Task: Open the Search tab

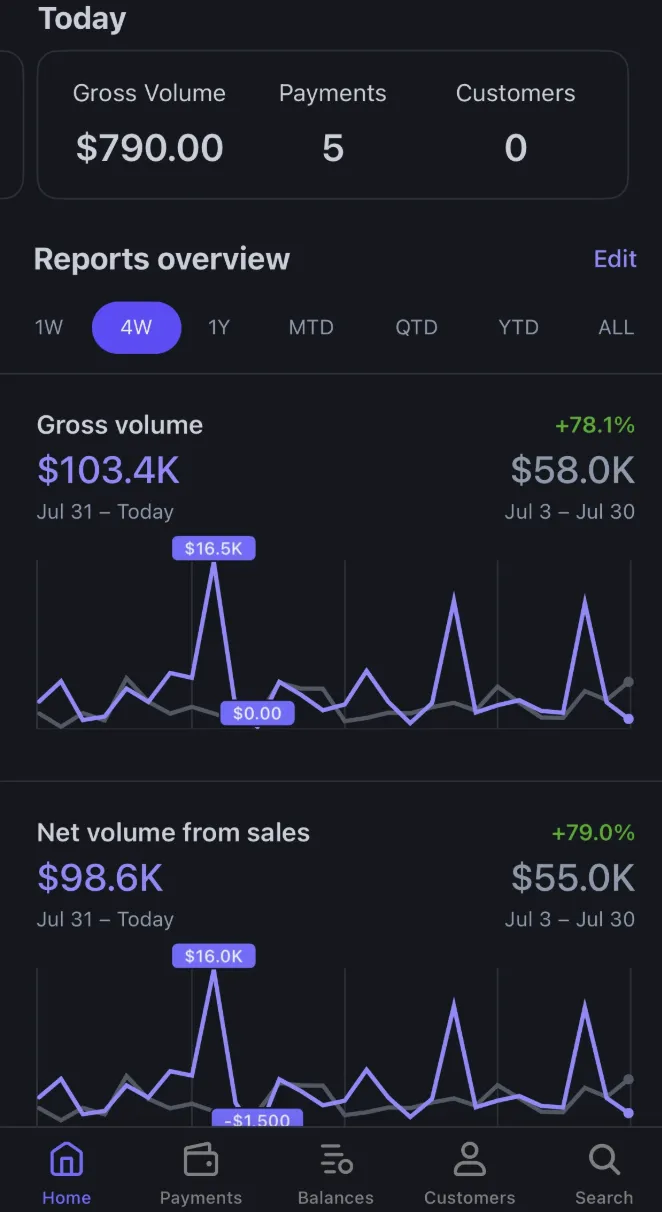Action: coord(604,1174)
